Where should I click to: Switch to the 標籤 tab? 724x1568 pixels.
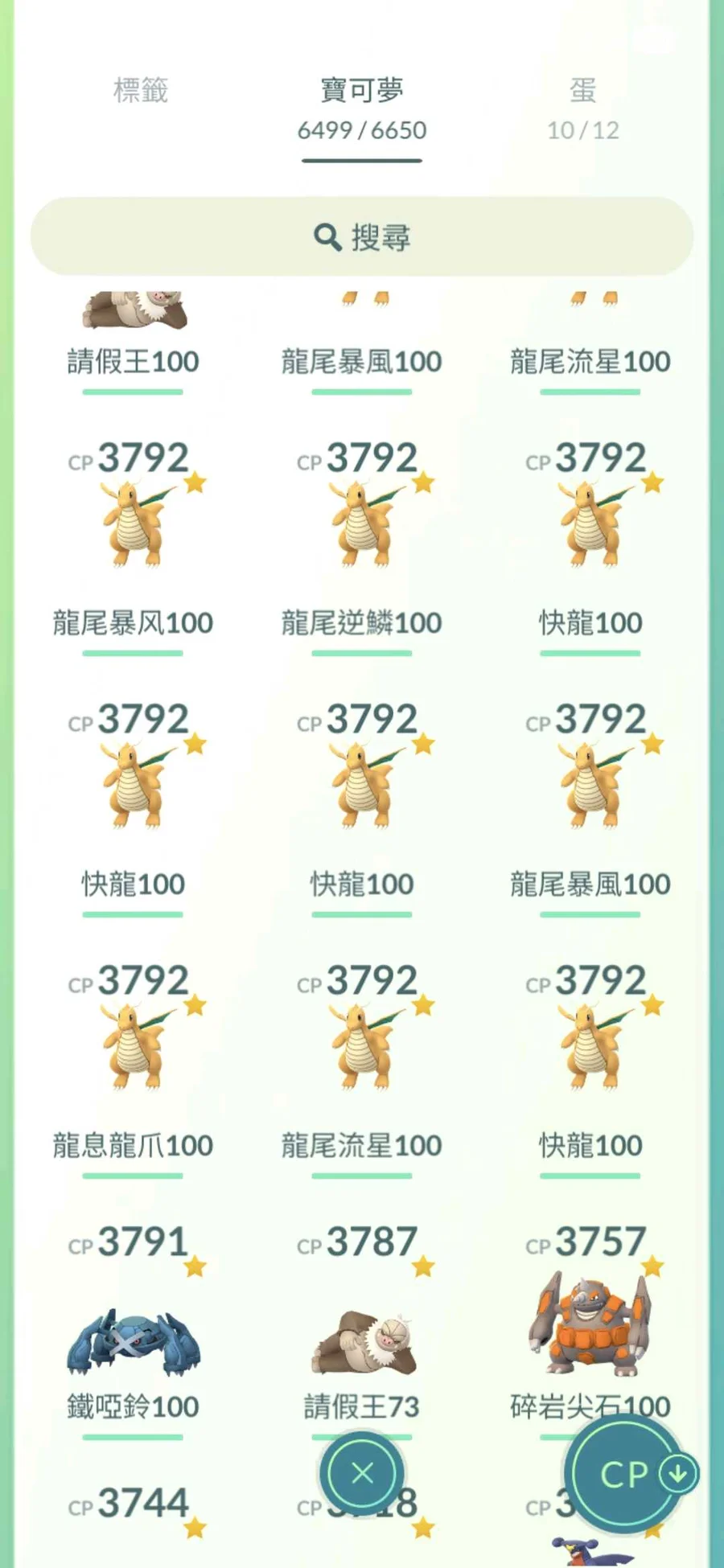[x=141, y=91]
